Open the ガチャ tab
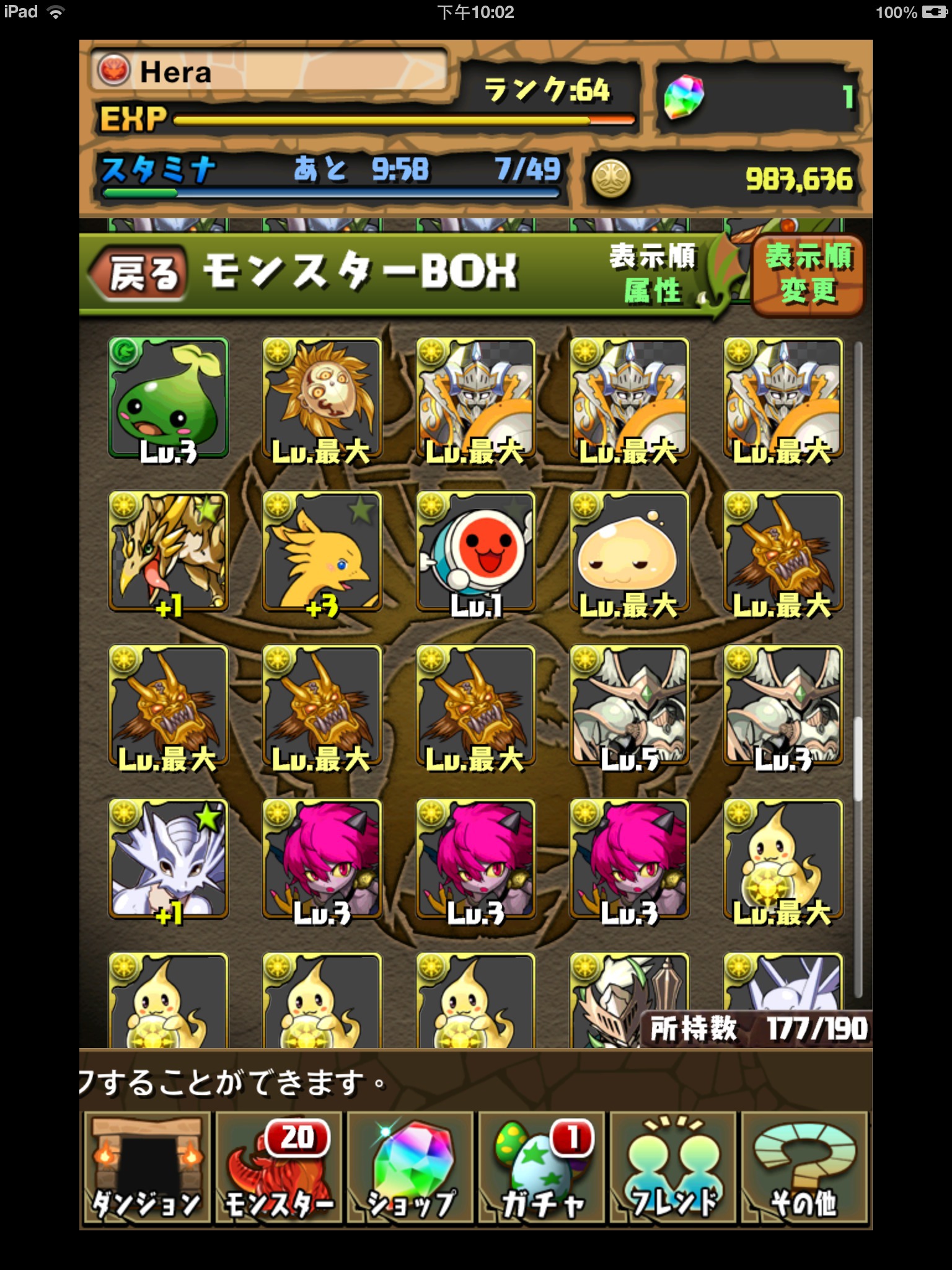 coord(542,1168)
